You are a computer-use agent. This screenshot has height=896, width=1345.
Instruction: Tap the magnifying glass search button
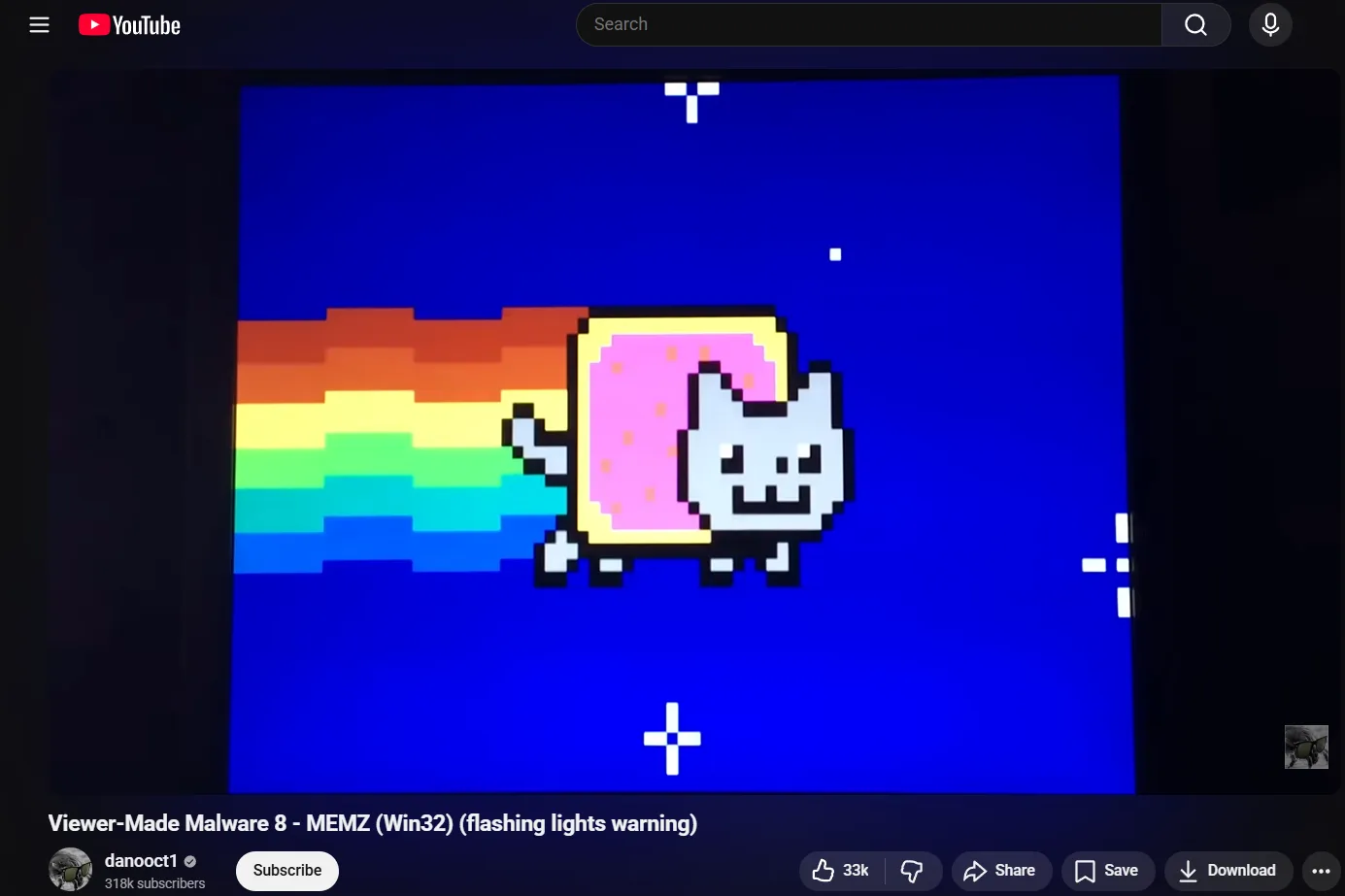tap(1195, 24)
